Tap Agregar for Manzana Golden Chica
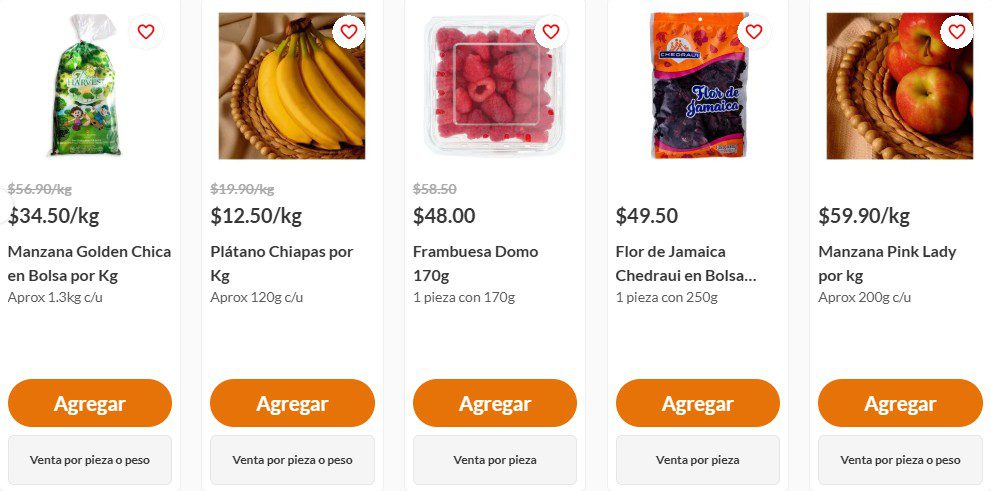 [90, 403]
